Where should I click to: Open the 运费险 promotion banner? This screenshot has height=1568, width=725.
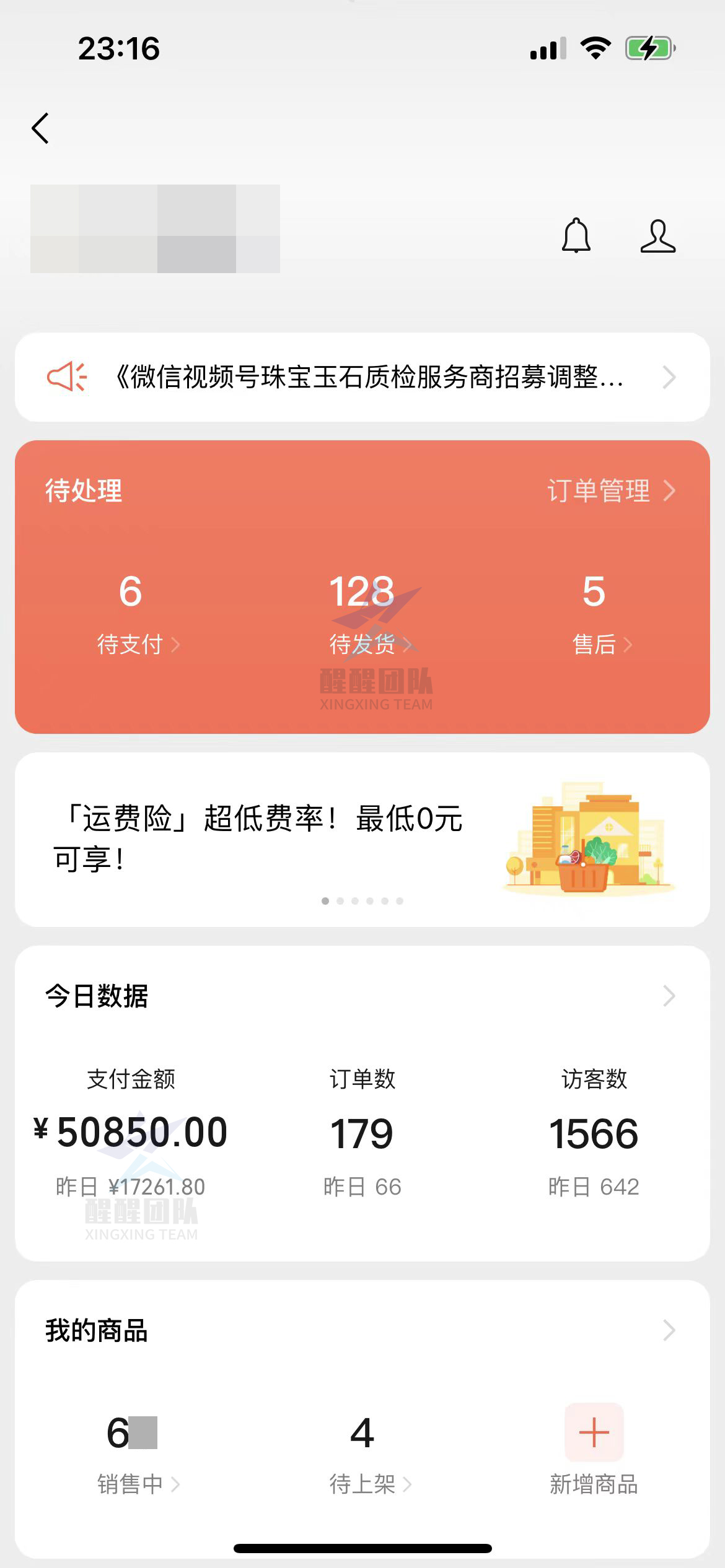coord(362,838)
